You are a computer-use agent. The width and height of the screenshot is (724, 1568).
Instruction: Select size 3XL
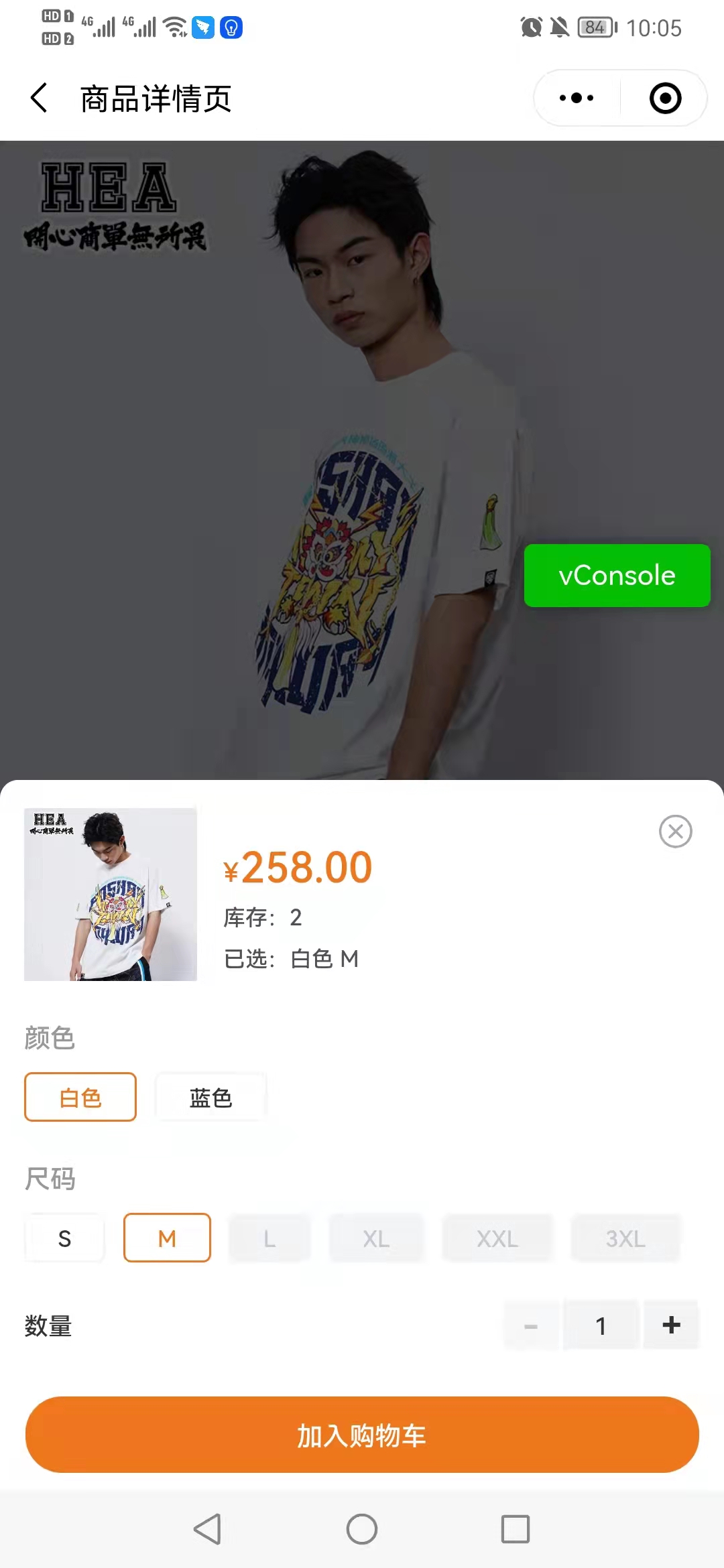[625, 1238]
